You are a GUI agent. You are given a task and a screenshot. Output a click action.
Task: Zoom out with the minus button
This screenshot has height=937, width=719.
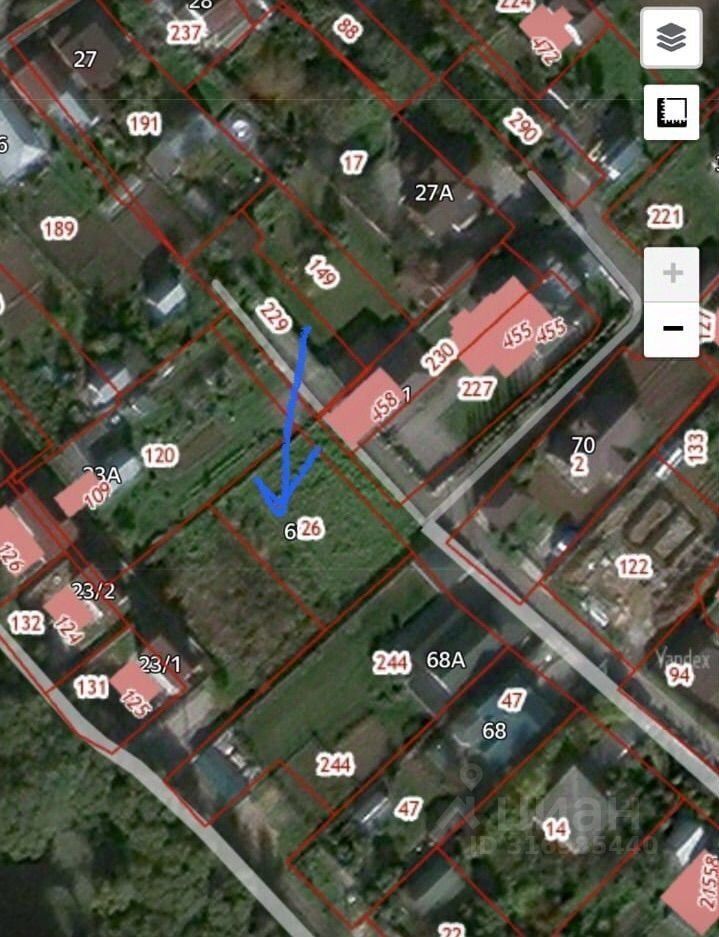pos(672,329)
